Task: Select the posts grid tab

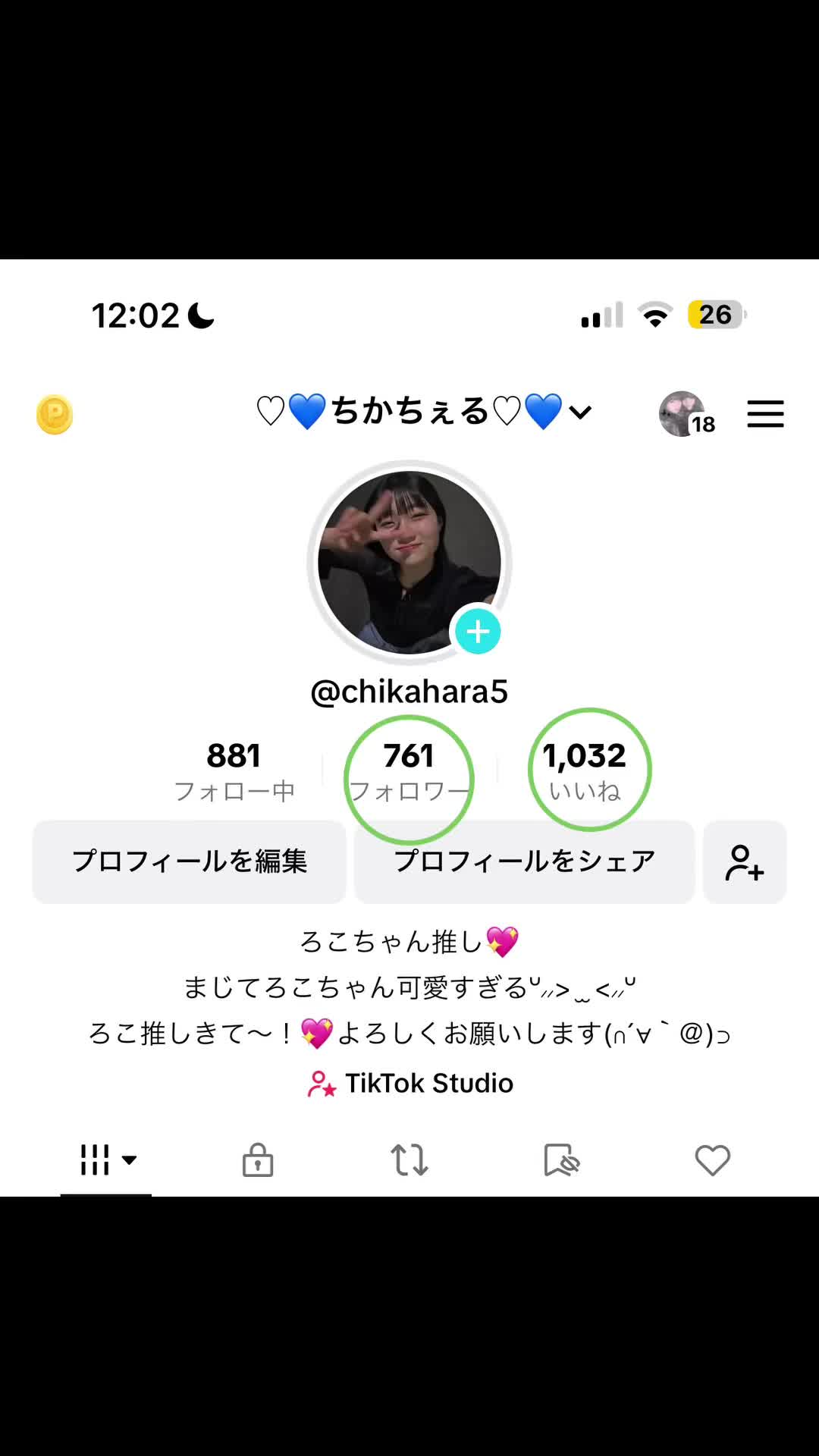Action: coord(107,1160)
